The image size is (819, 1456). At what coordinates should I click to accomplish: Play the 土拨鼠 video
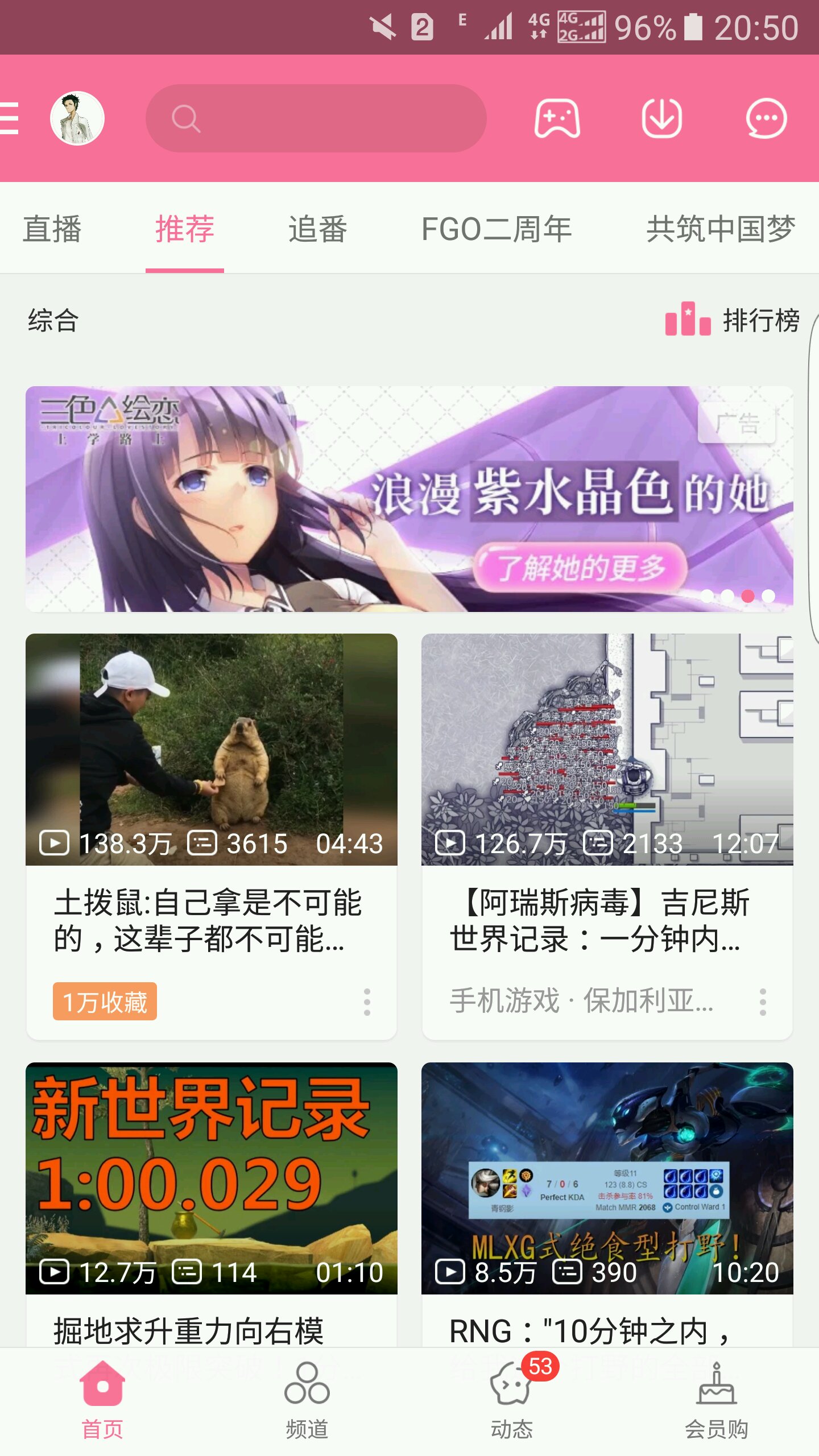(211, 749)
